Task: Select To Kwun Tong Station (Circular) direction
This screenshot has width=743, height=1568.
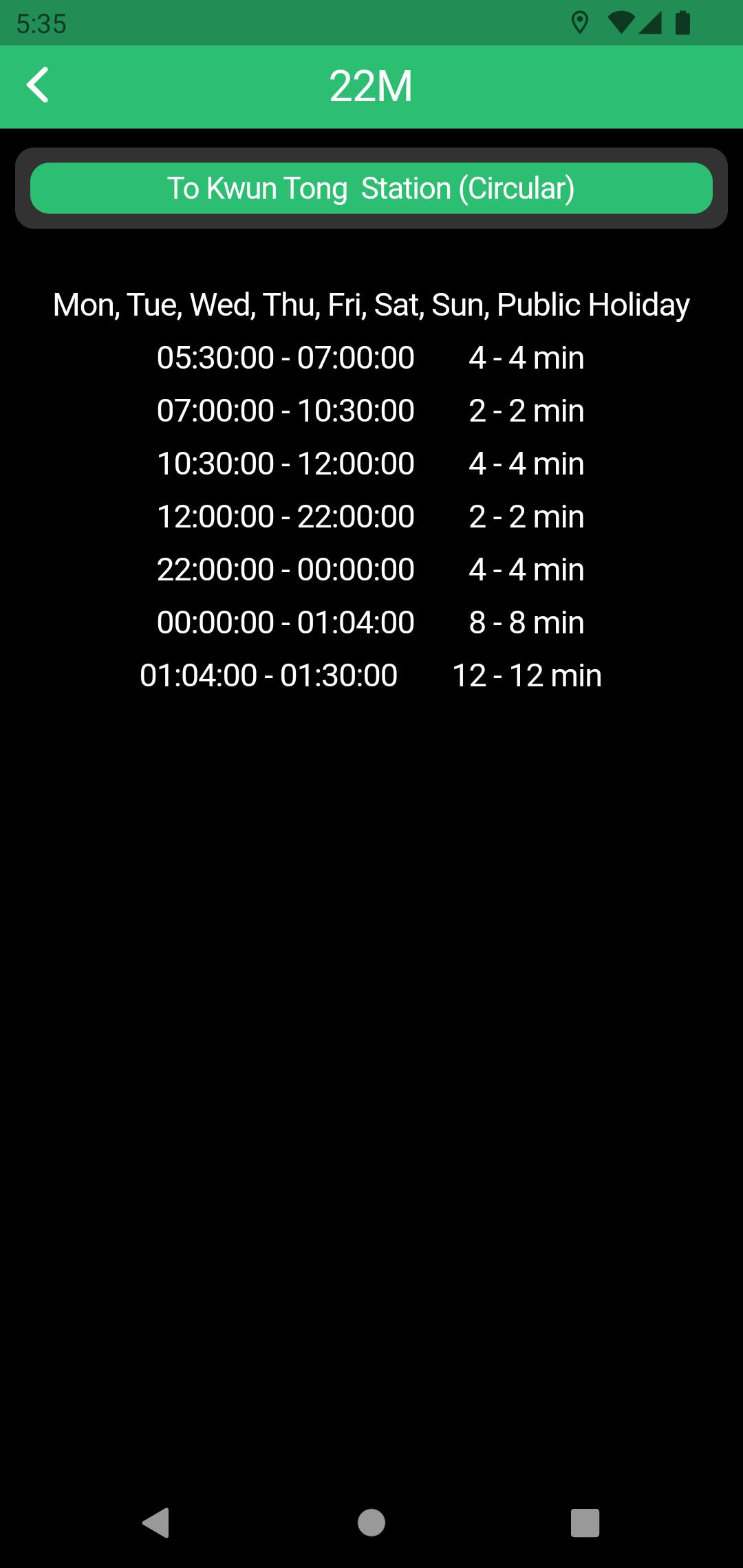Action: tap(371, 188)
